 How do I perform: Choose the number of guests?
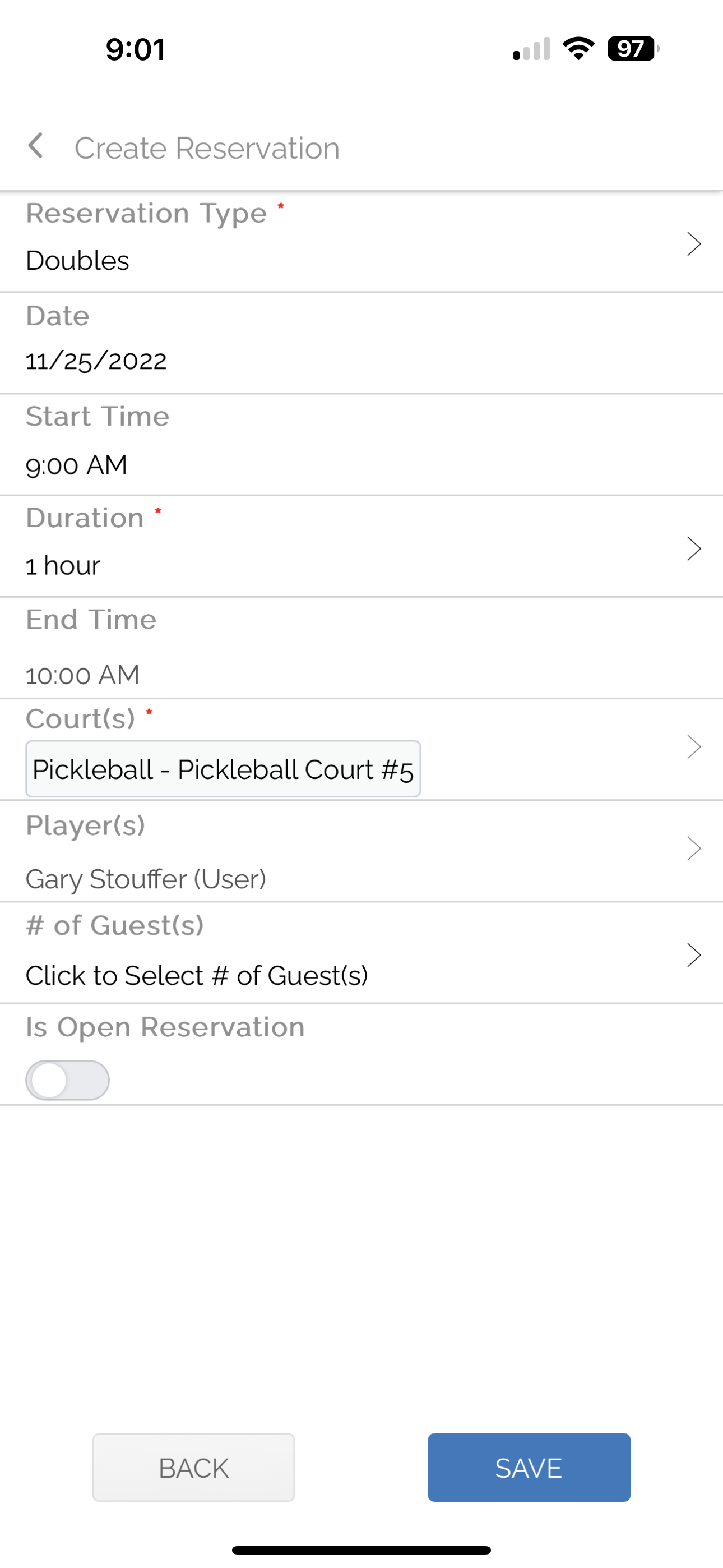(x=361, y=953)
